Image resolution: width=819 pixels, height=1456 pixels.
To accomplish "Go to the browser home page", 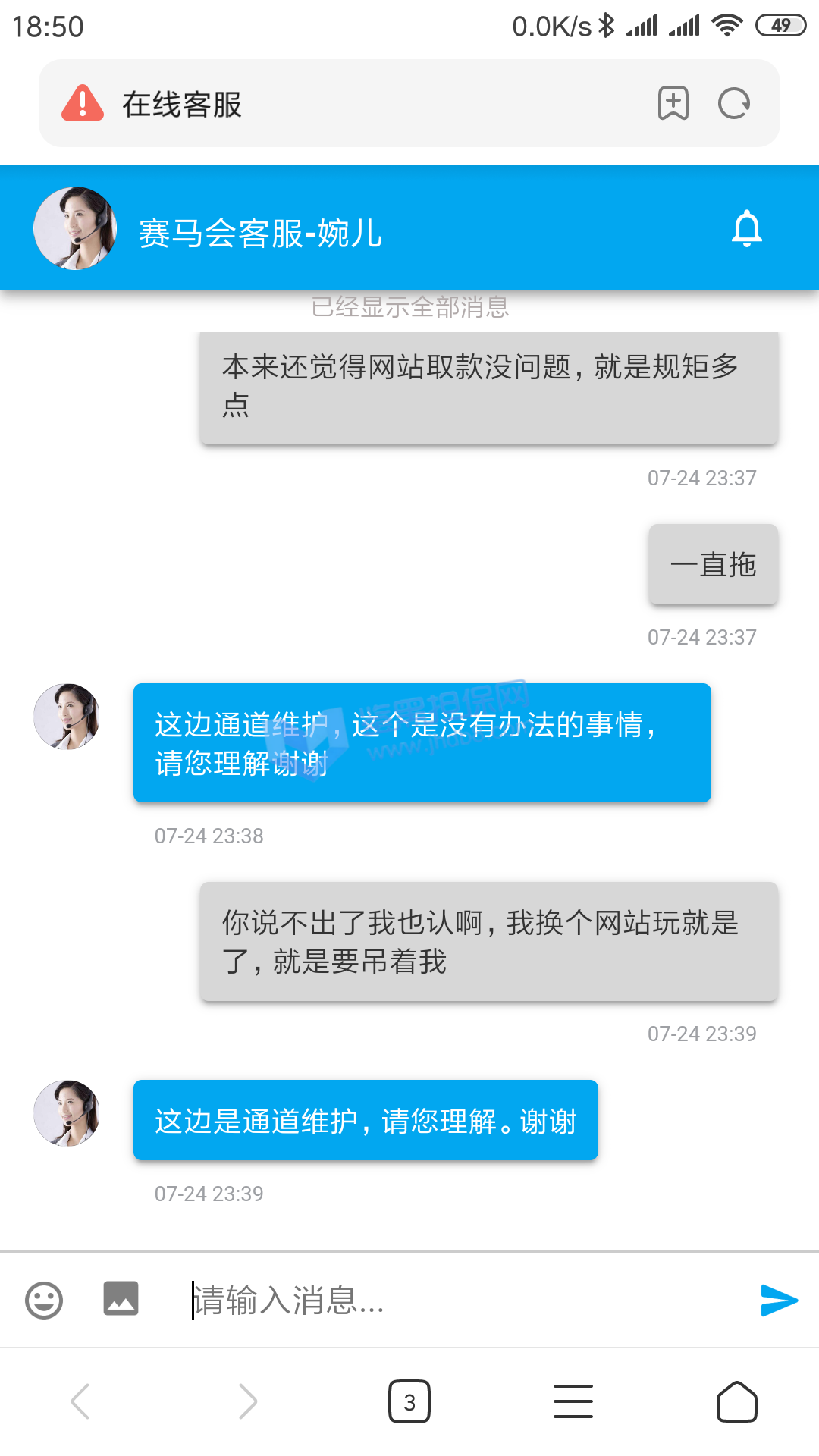I will 737,1401.
